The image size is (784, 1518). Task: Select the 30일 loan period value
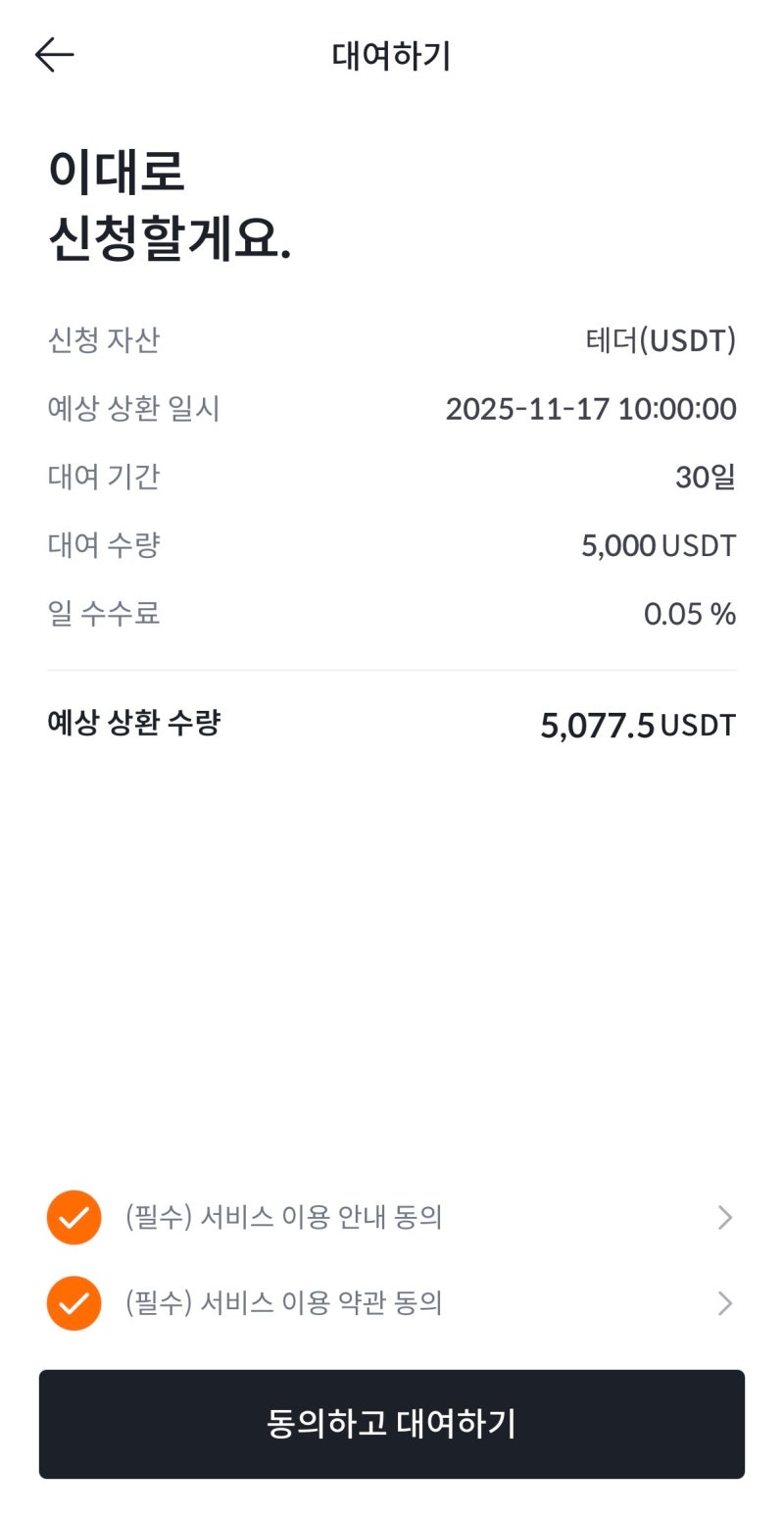(710, 478)
